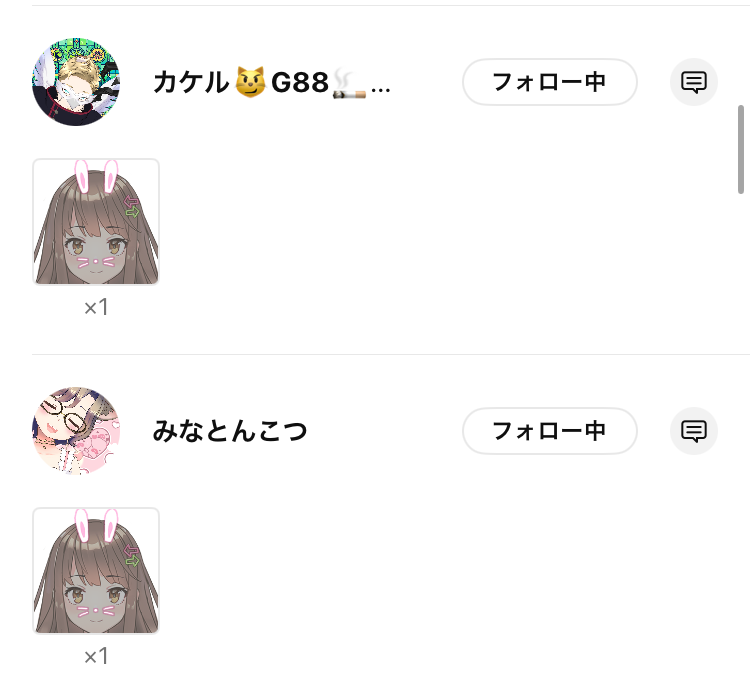Open カケル's profile avatar
750x700 pixels.
click(76, 82)
